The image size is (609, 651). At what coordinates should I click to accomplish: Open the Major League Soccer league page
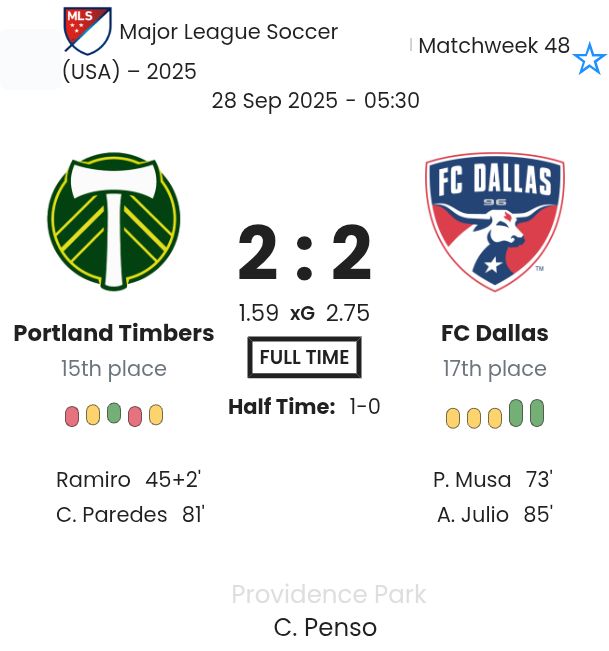tap(228, 32)
